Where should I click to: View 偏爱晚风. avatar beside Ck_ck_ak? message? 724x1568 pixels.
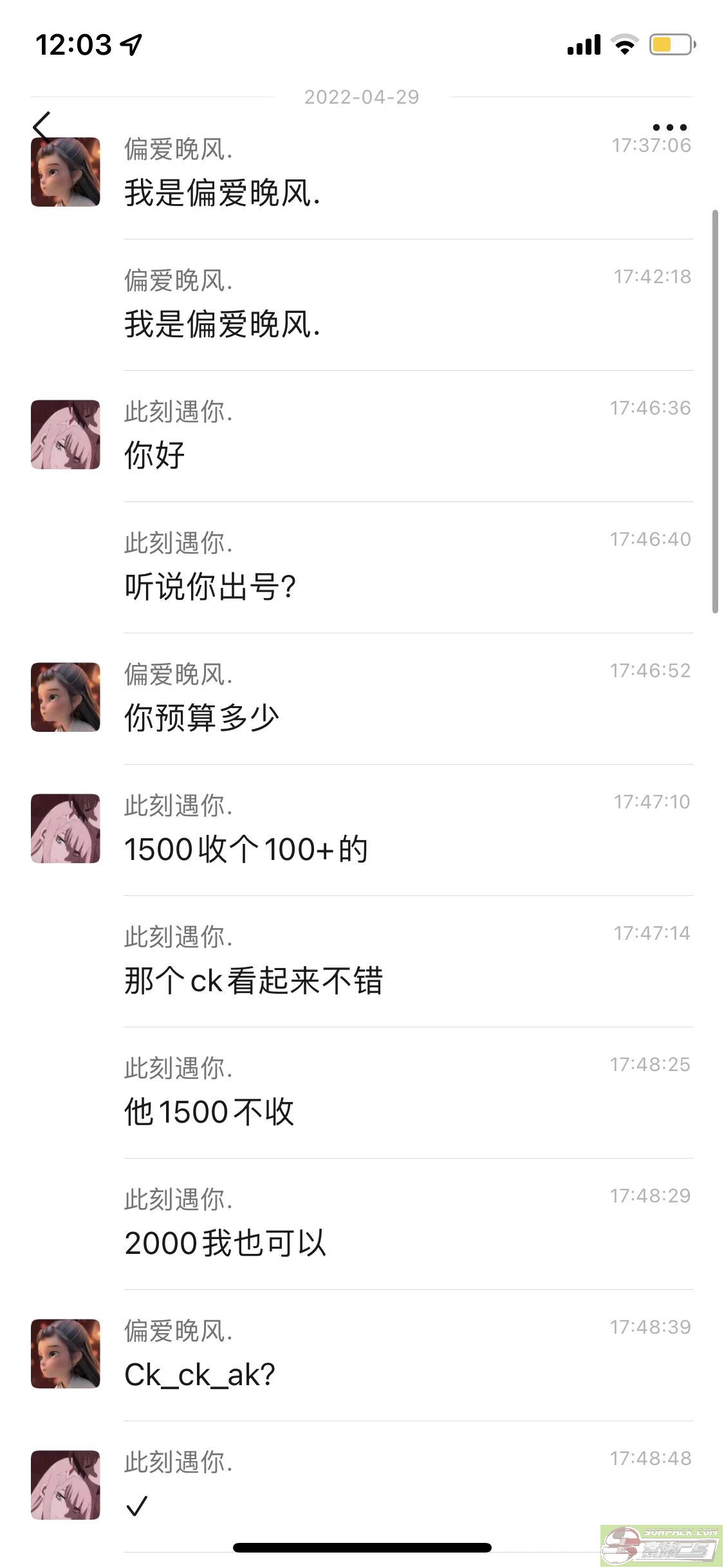[x=66, y=1354]
